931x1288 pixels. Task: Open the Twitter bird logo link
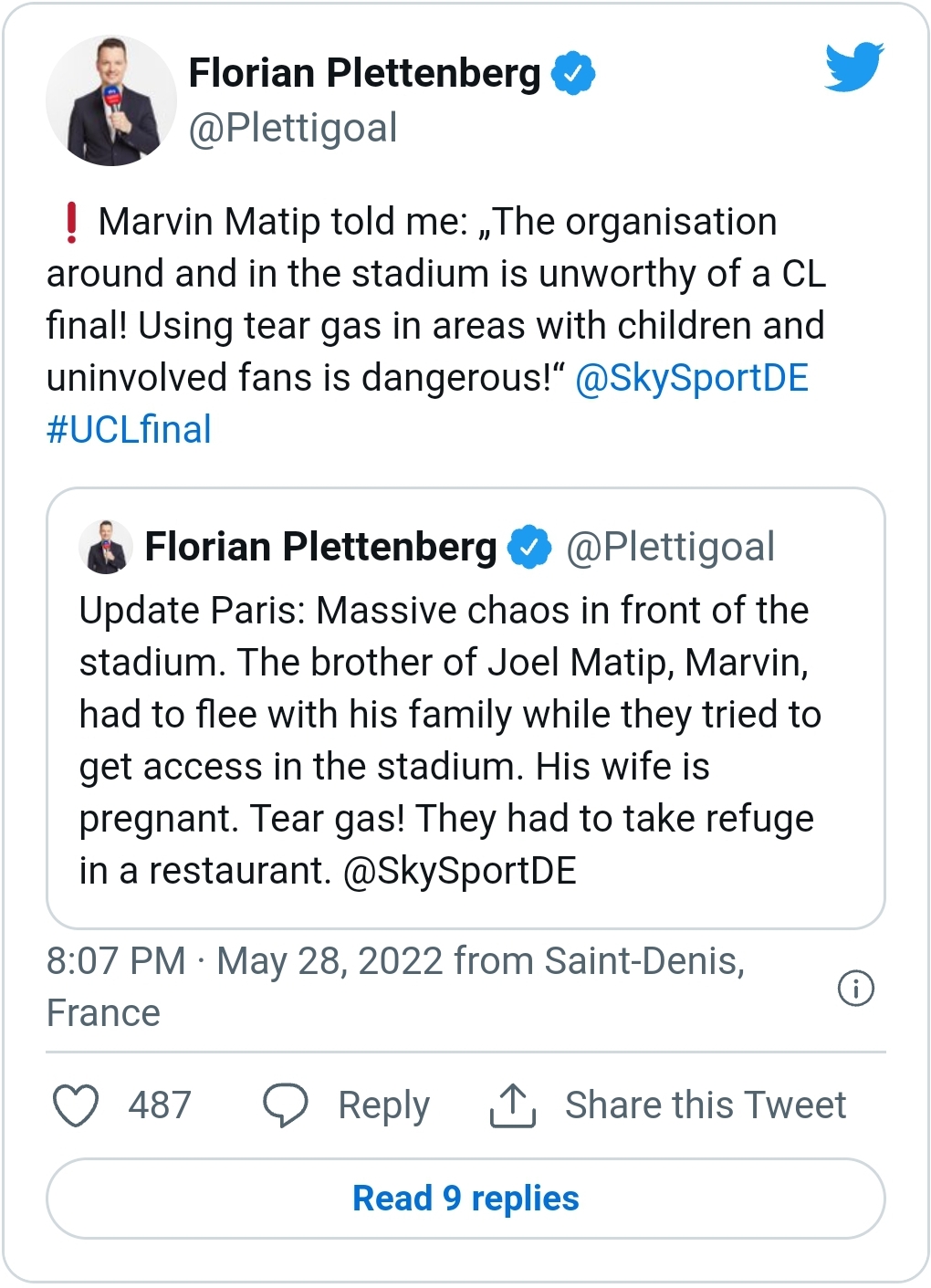[x=853, y=67]
